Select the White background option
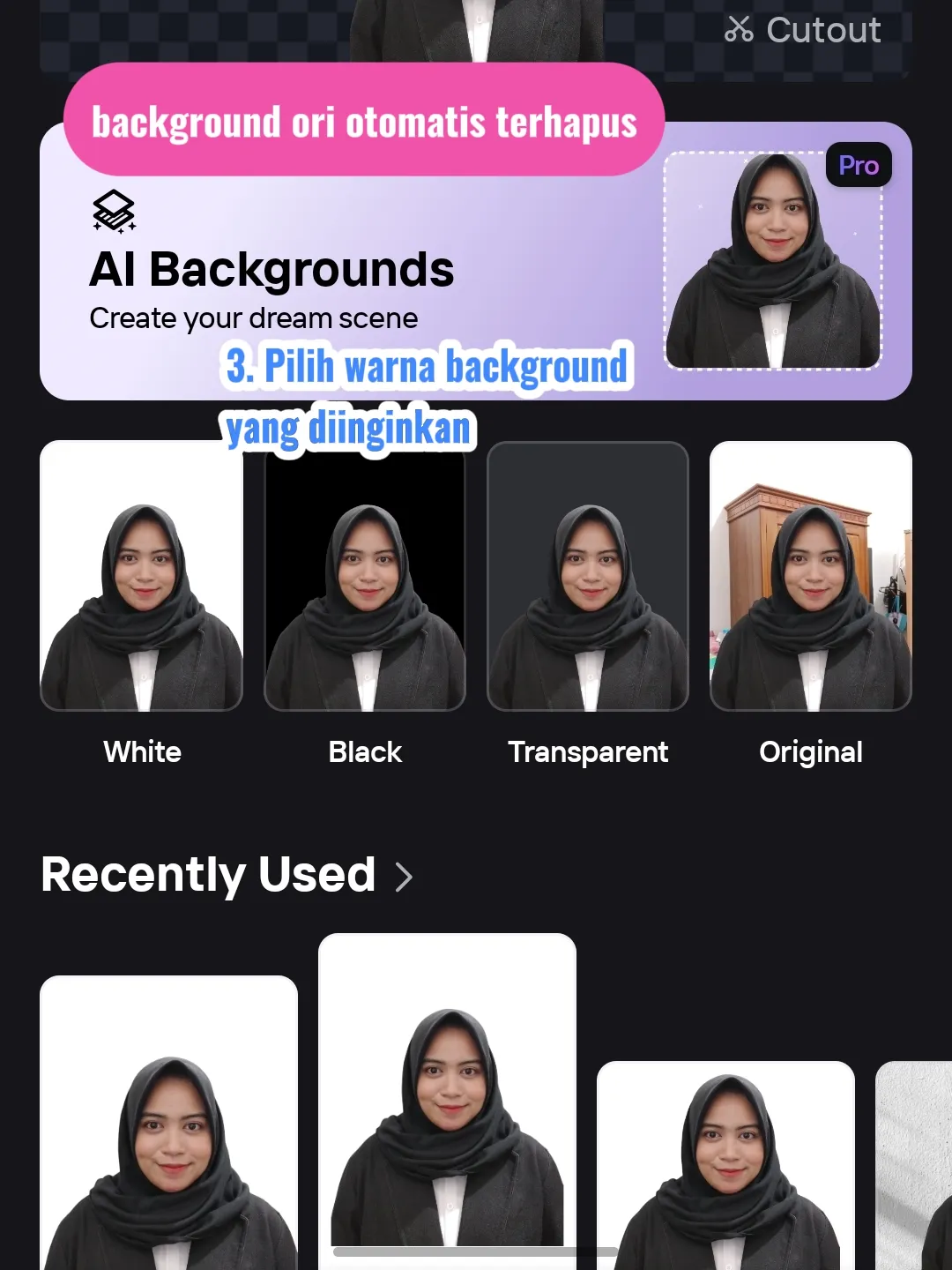This screenshot has width=952, height=1270. coord(141,577)
